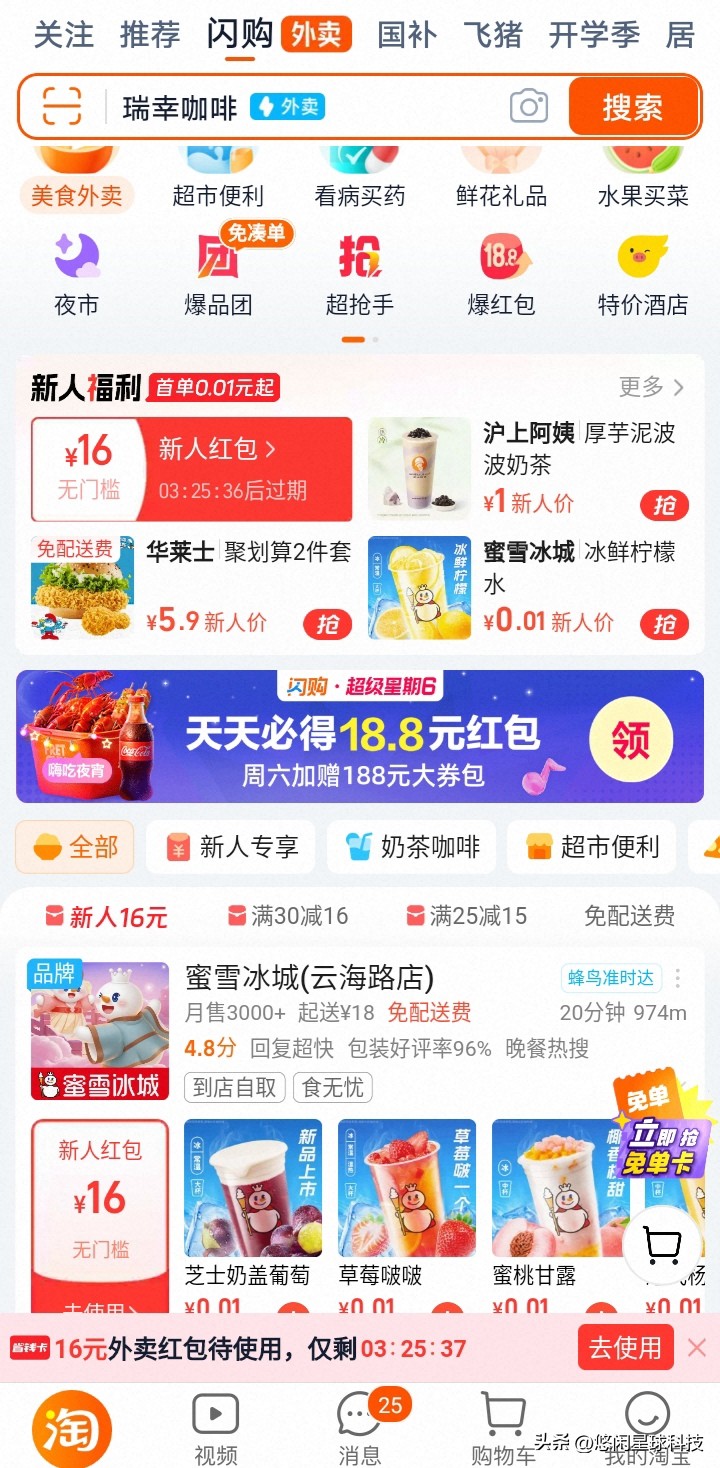Tap the orange 搜索 button
720x1468 pixels.
632,106
